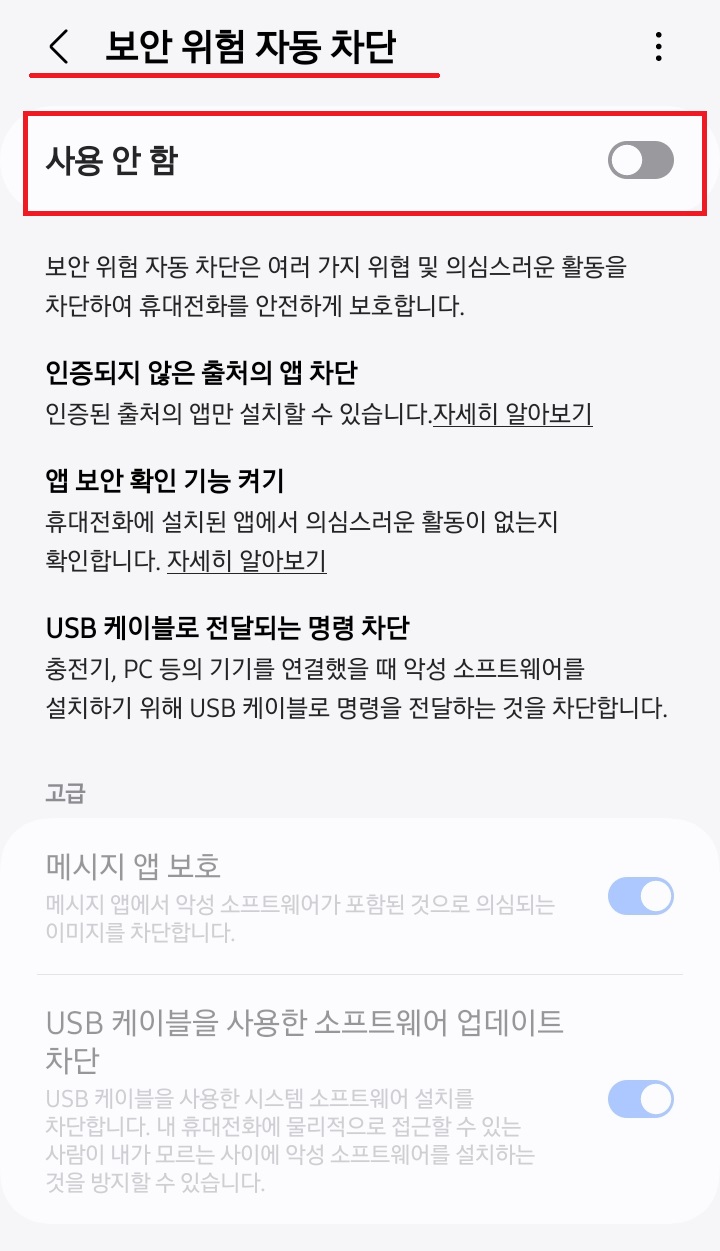The width and height of the screenshot is (720, 1251).
Task: Turn on the 사용 안 함 switch
Action: coord(641,161)
